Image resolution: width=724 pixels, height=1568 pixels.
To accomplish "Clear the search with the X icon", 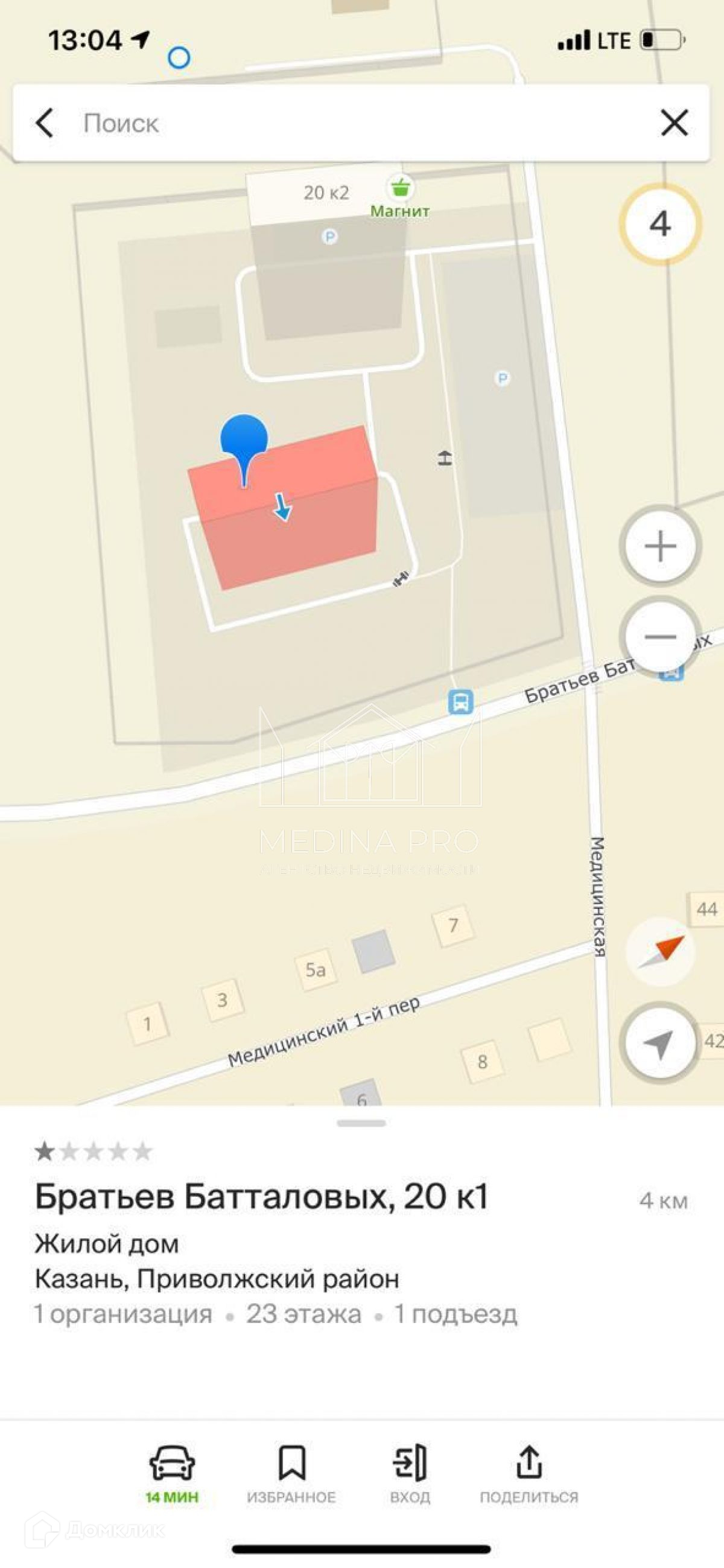I will pyautogui.click(x=674, y=123).
